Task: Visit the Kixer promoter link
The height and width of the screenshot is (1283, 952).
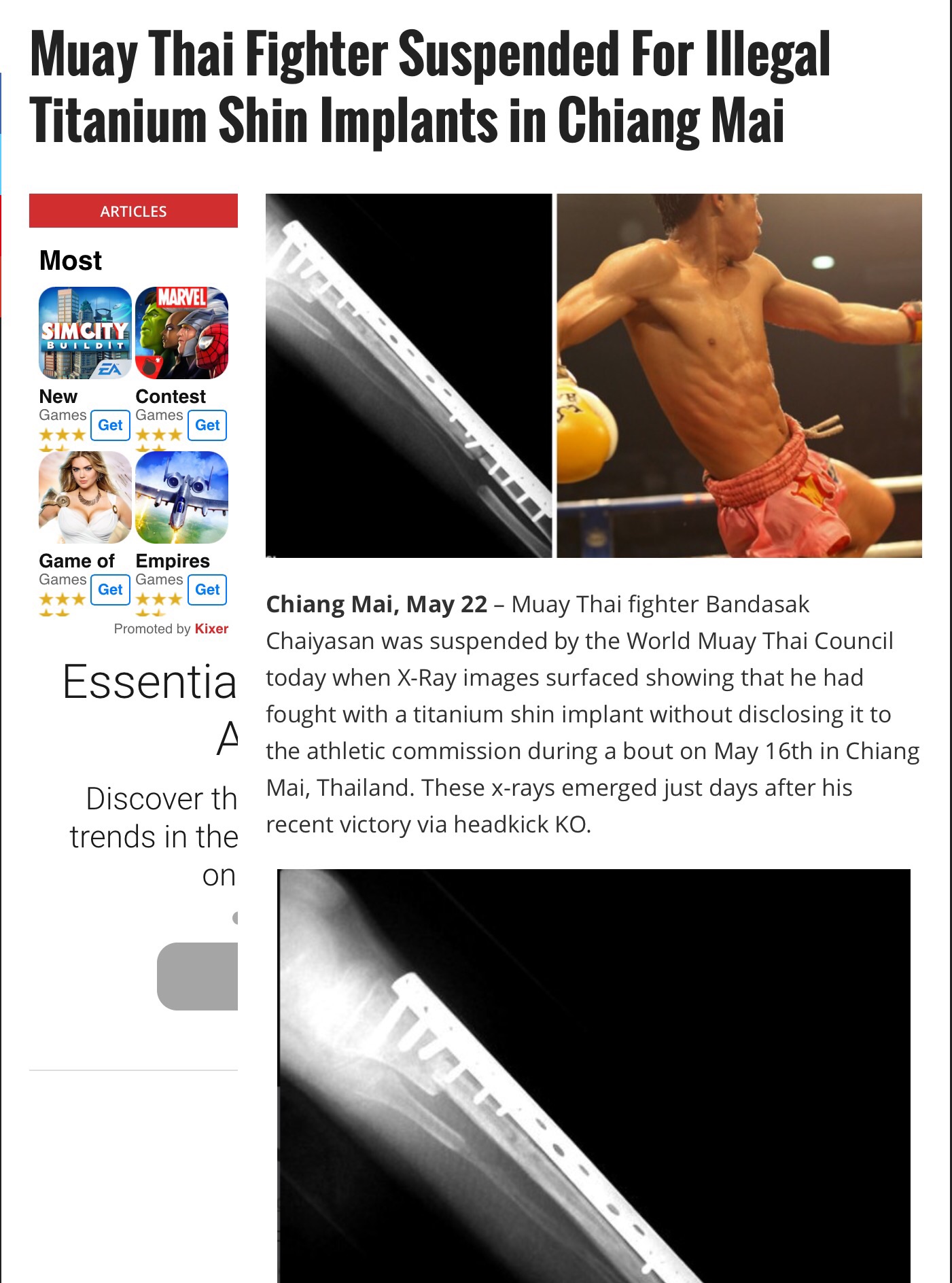Action: (211, 629)
